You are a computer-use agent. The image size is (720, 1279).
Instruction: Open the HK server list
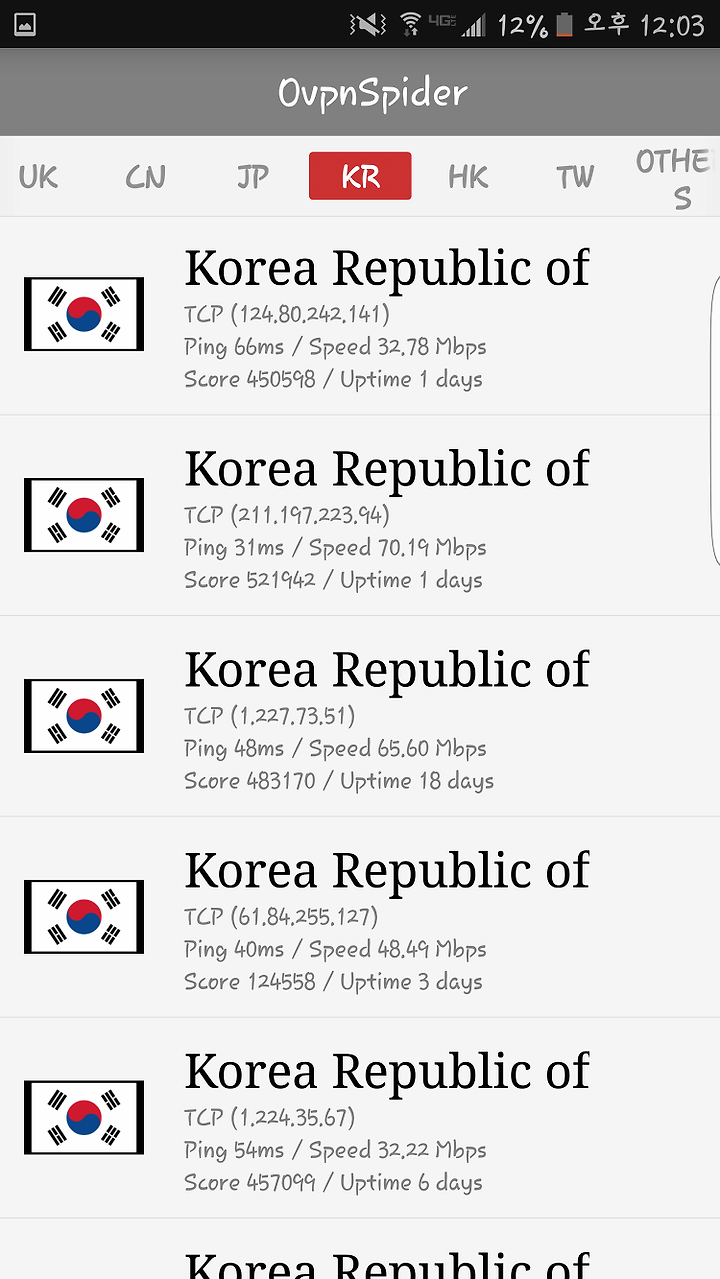pyautogui.click(x=468, y=177)
